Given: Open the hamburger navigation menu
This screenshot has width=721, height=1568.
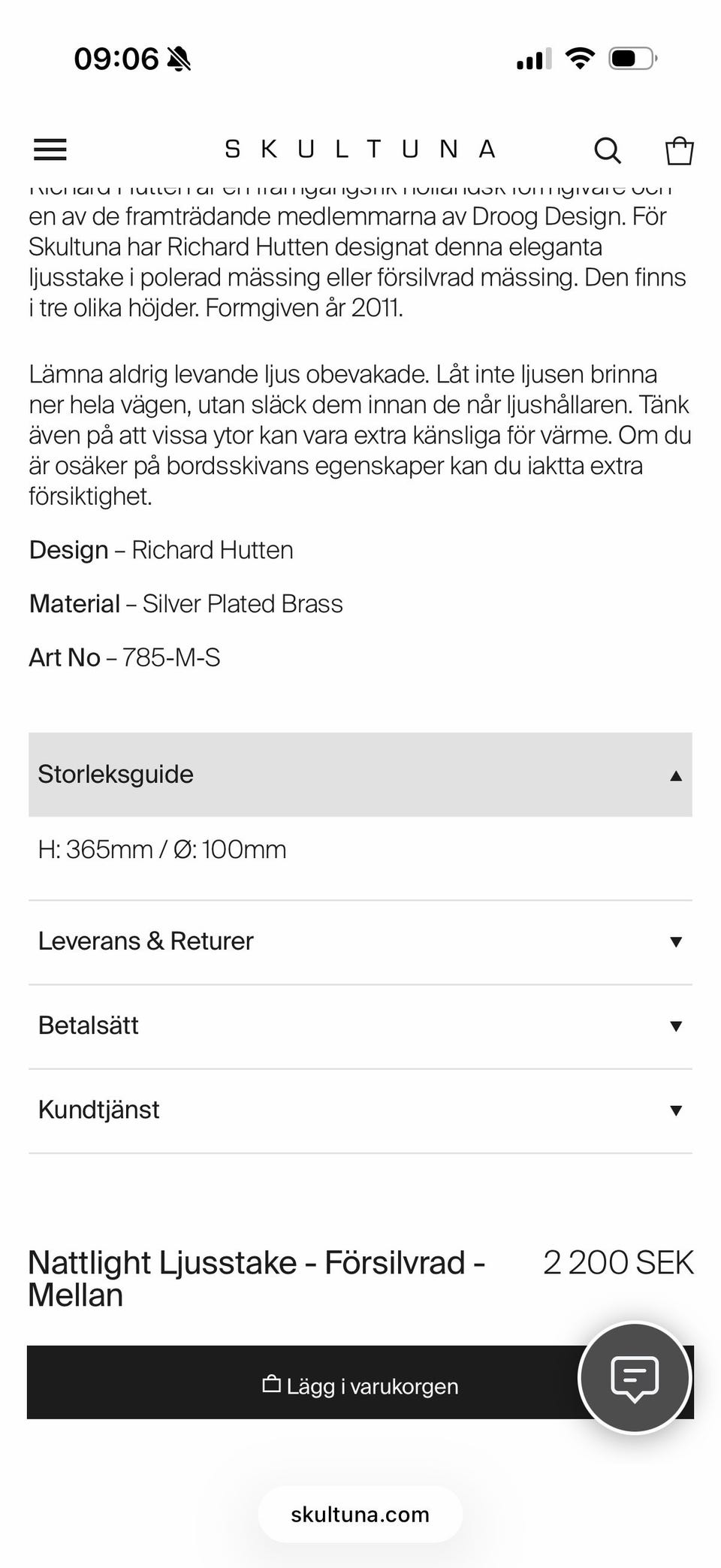Looking at the screenshot, I should pos(50,150).
